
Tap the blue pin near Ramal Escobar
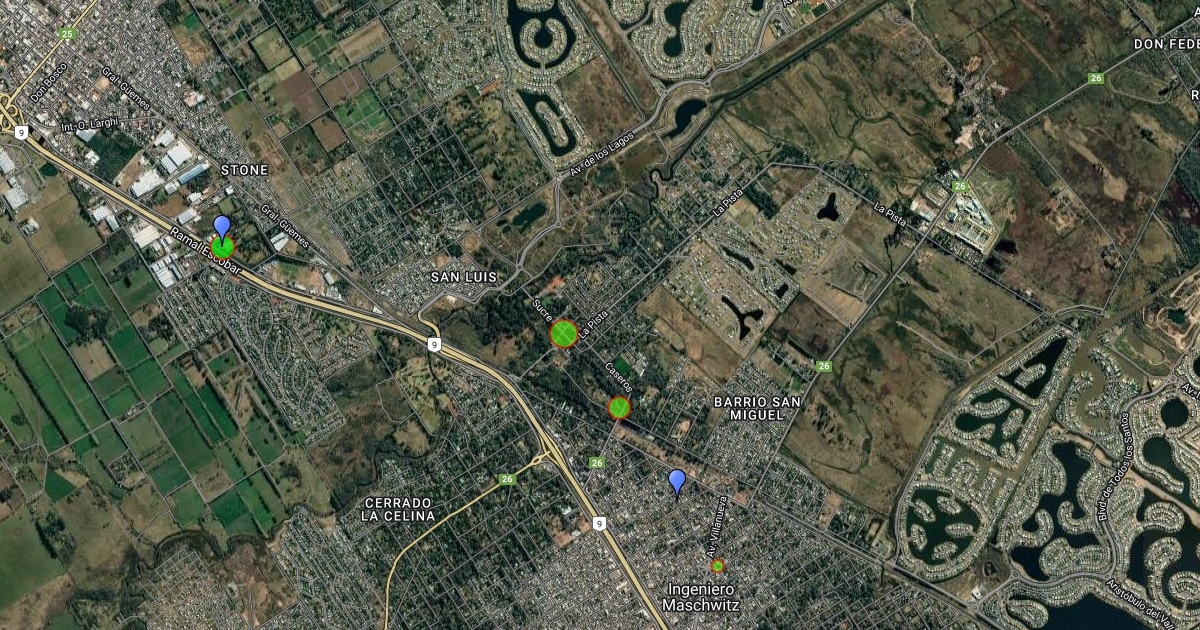[222, 227]
